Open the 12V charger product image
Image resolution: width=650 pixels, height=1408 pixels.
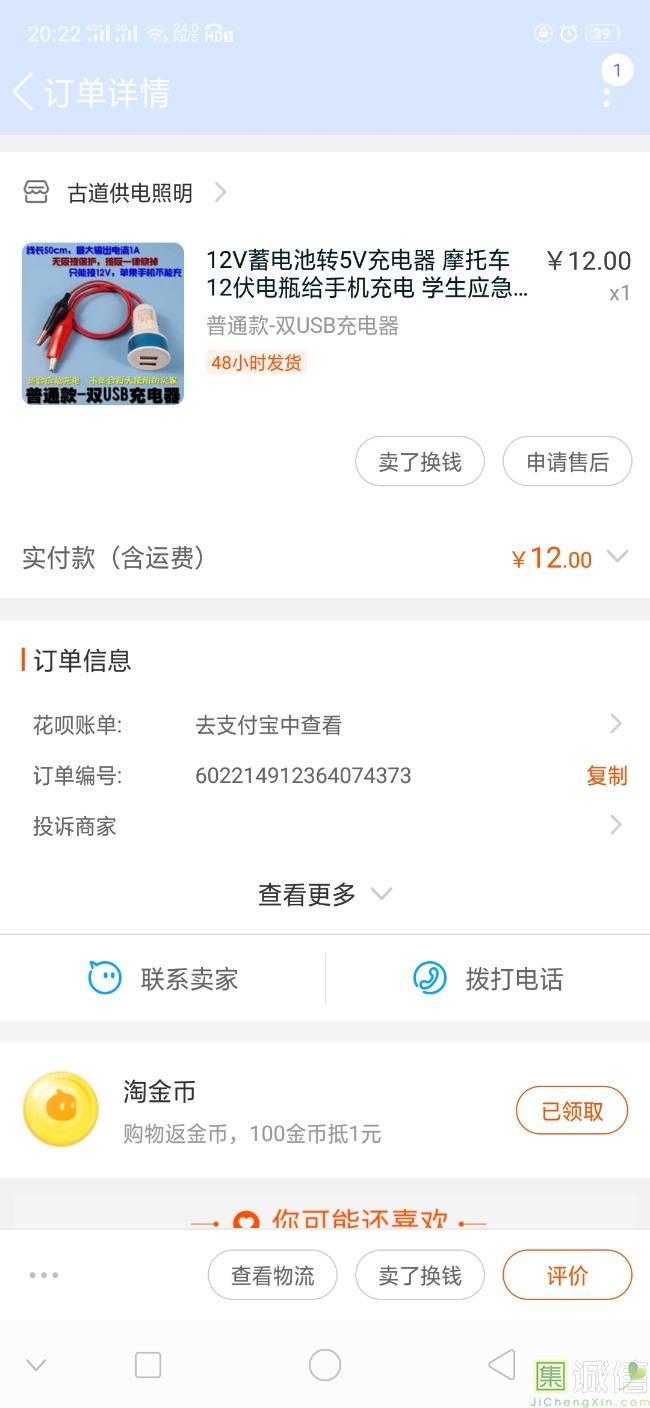point(103,323)
